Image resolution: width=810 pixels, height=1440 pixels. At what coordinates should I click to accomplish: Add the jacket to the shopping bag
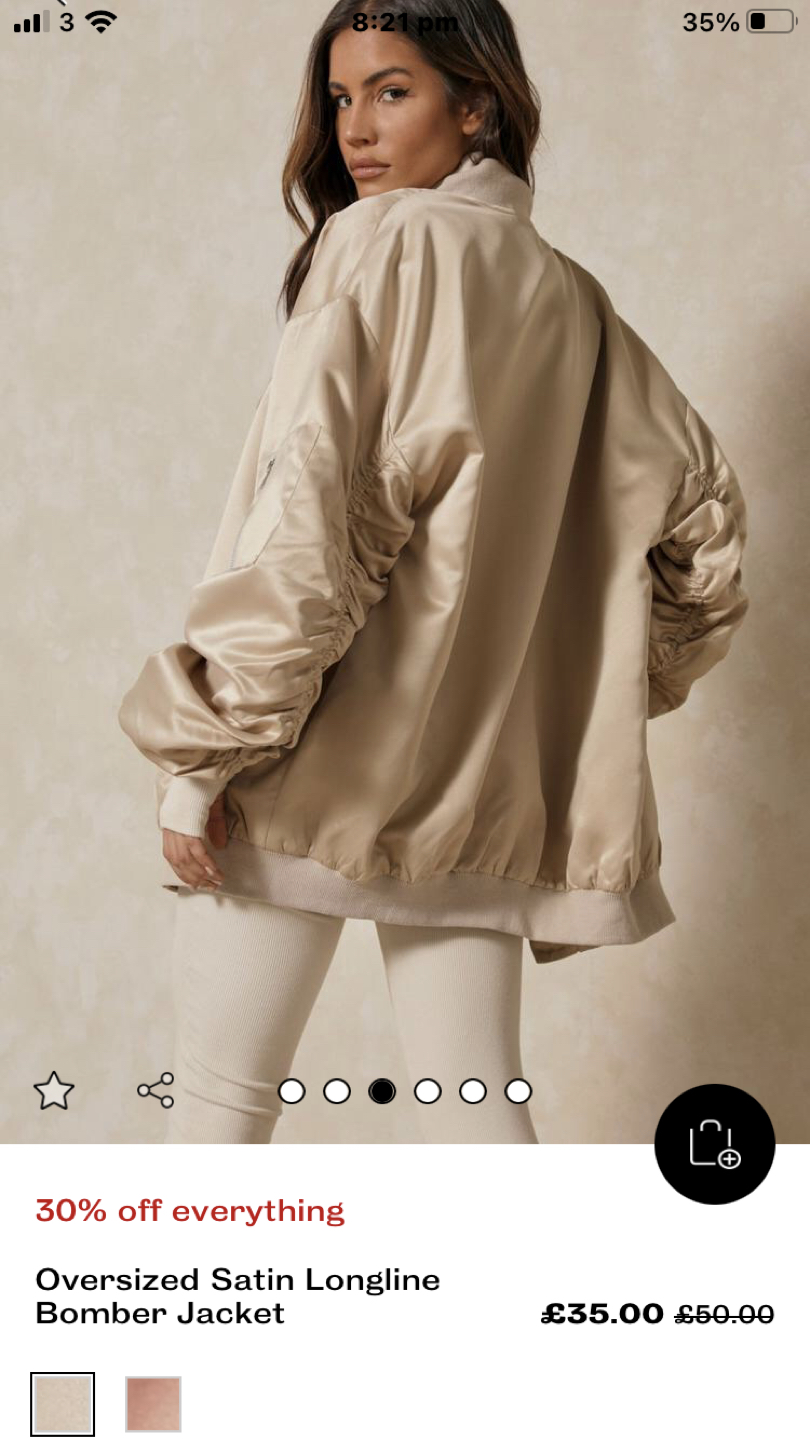[x=714, y=1144]
